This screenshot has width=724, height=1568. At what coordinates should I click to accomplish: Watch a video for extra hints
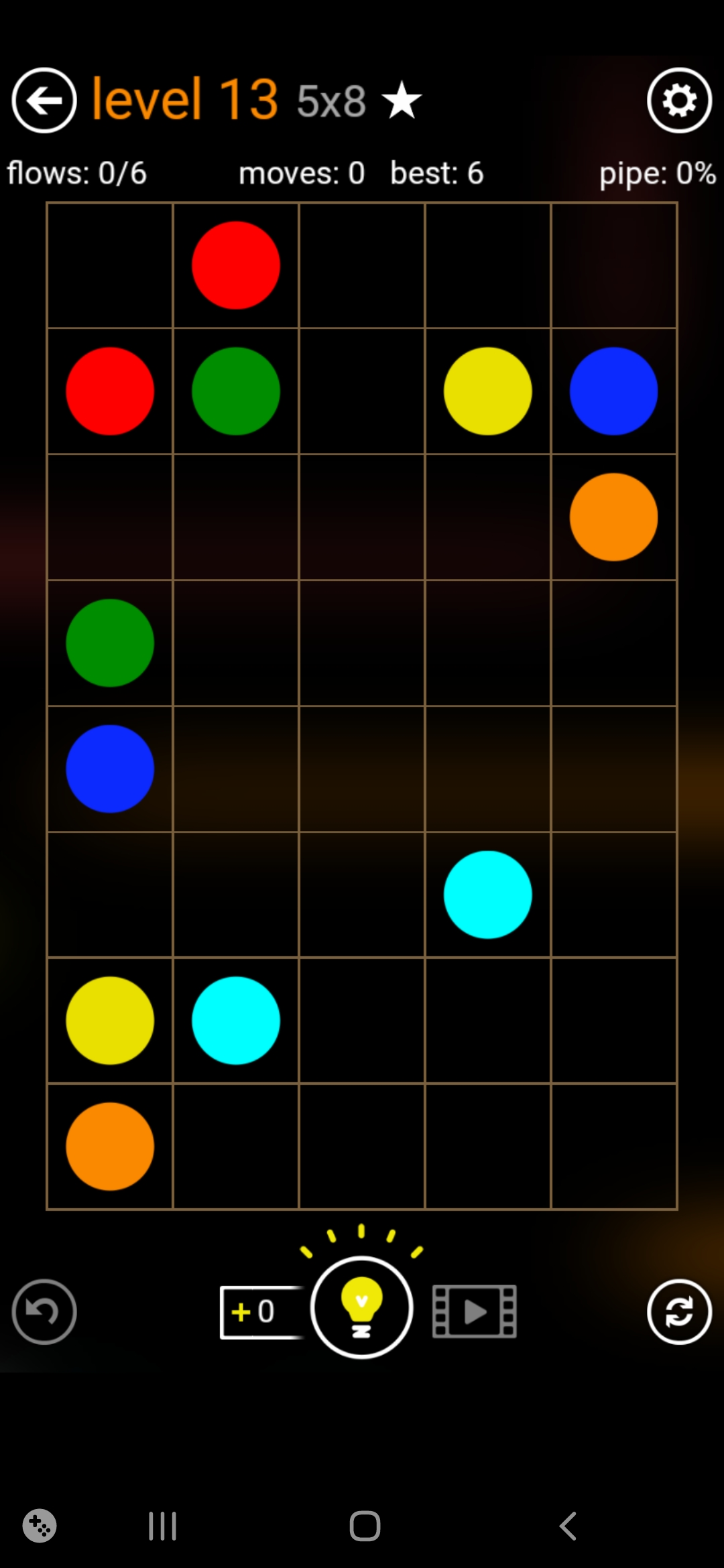click(x=474, y=1311)
